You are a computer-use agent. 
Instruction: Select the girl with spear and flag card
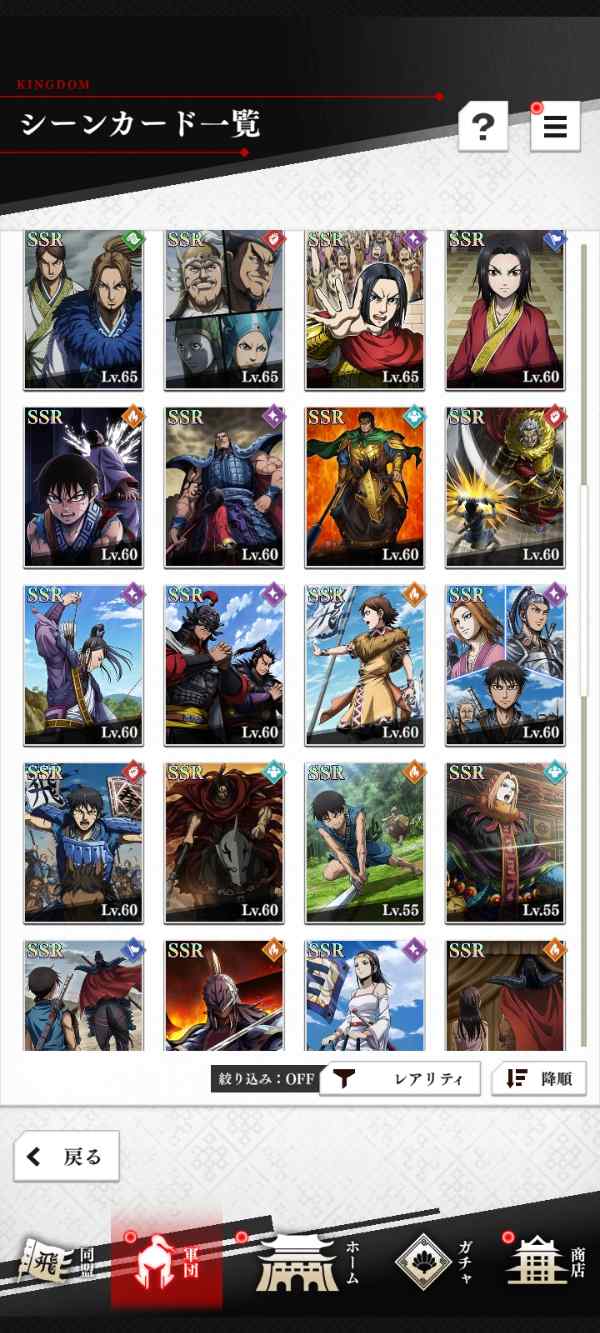coord(365,665)
